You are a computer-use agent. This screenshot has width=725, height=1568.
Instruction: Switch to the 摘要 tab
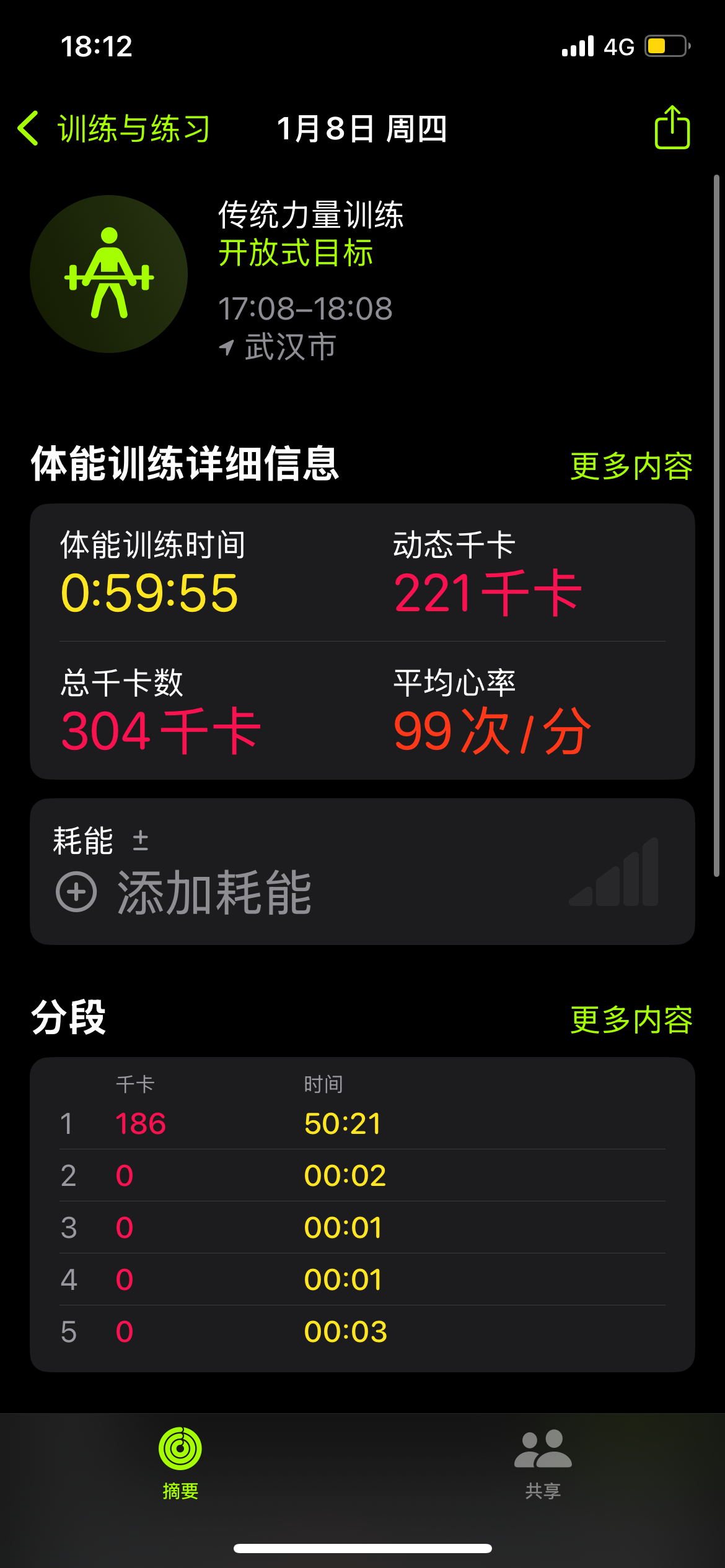point(180,1463)
